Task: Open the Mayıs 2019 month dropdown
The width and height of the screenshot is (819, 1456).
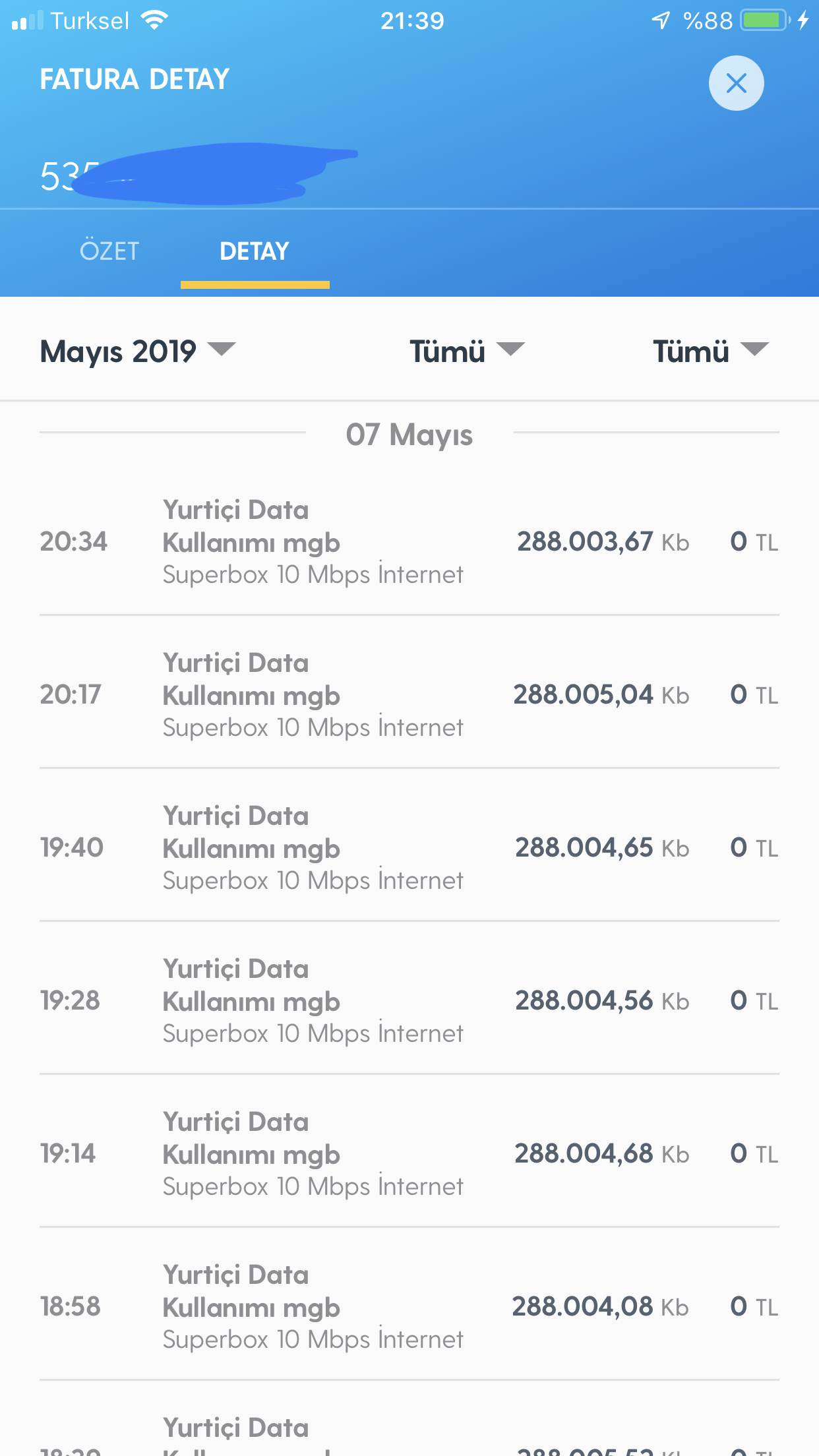Action: click(137, 351)
